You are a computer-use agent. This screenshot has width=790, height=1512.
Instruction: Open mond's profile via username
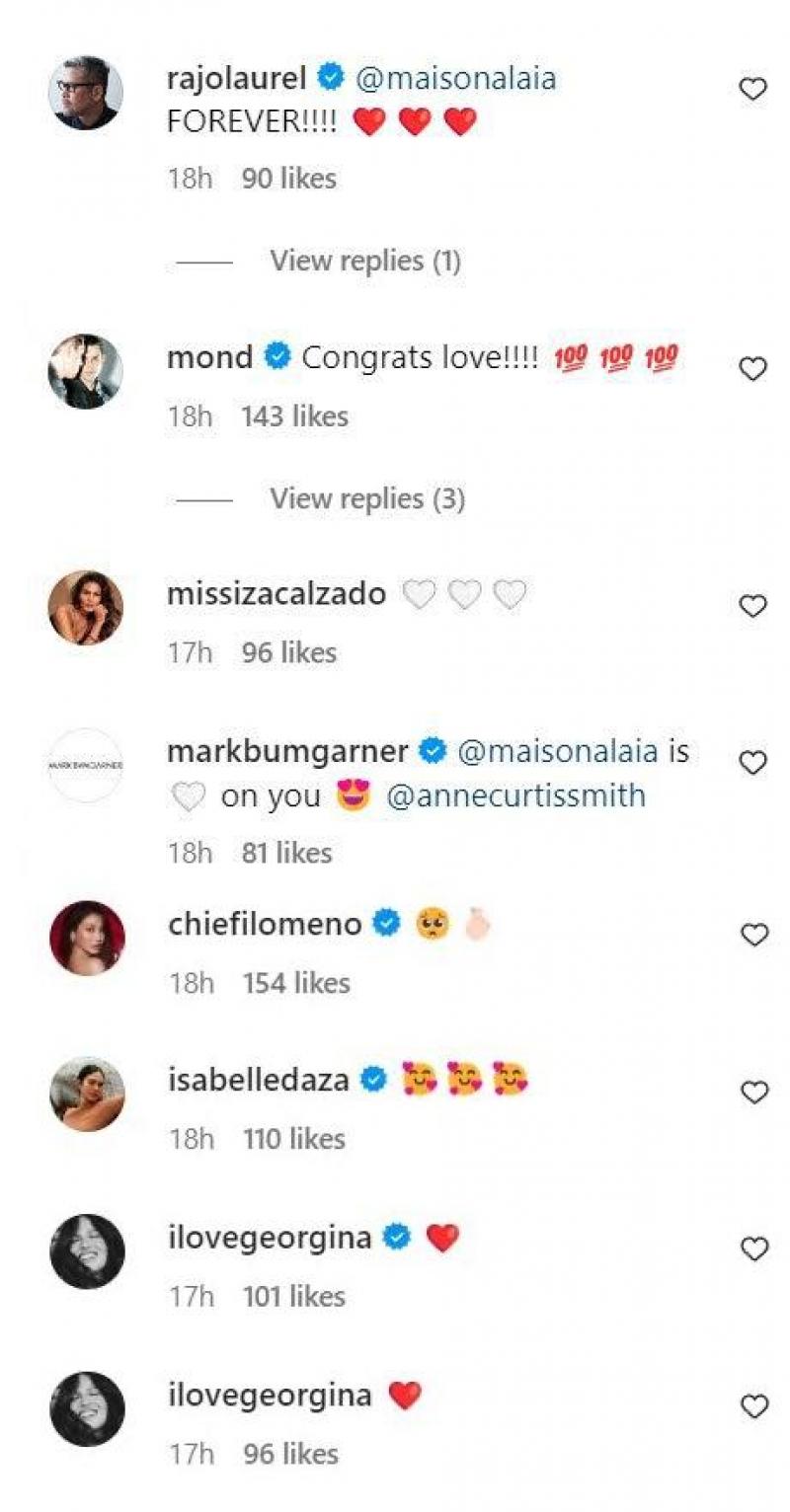[x=209, y=357]
